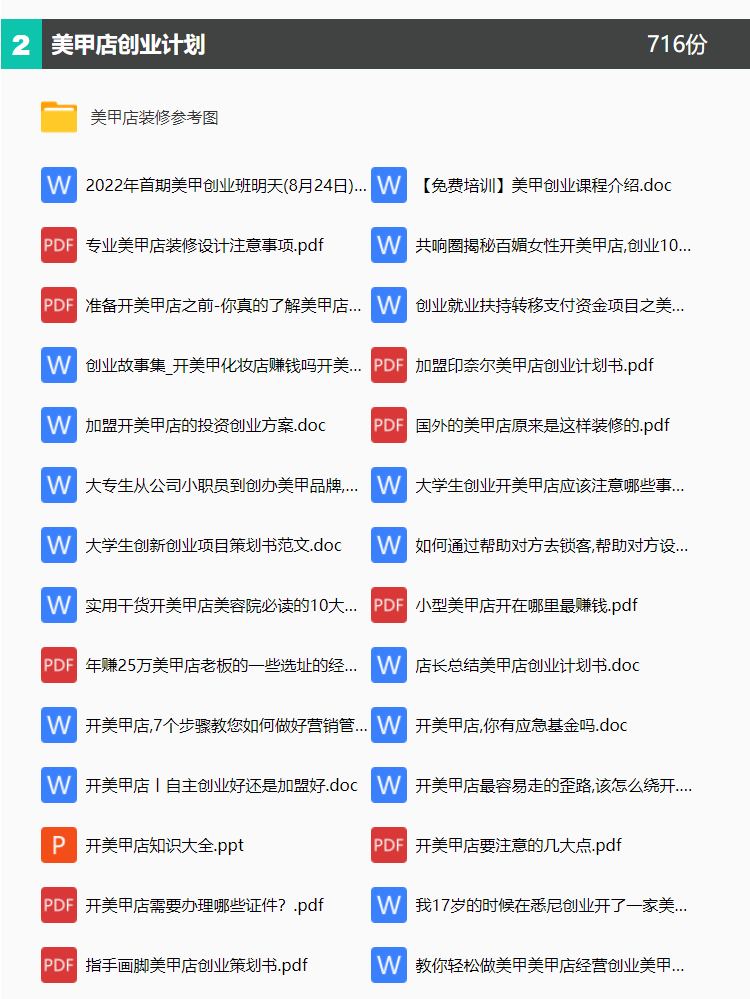Image resolution: width=750 pixels, height=999 pixels.
Task: Click the Word icon beside 【免费培训】美甲创业课程介绍
Action: click(x=388, y=185)
